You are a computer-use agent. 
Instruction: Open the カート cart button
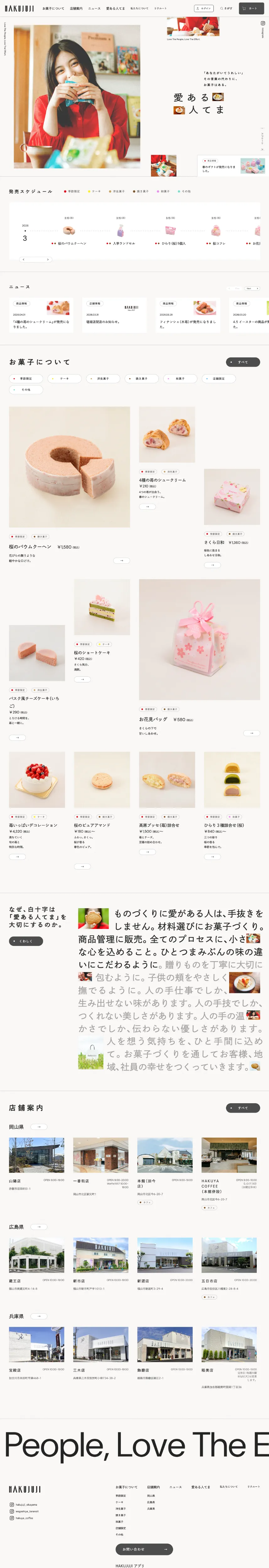(x=251, y=8)
